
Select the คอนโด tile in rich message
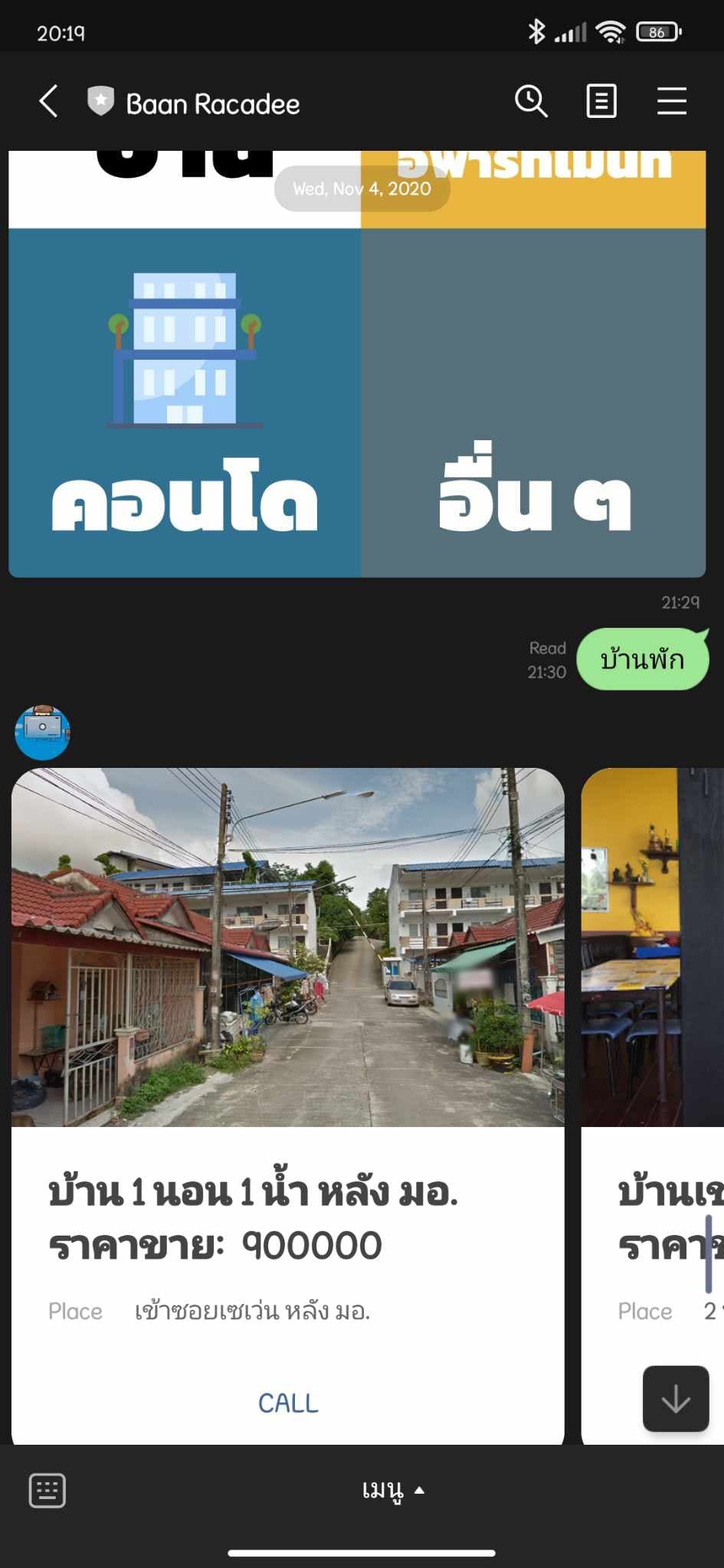185,403
